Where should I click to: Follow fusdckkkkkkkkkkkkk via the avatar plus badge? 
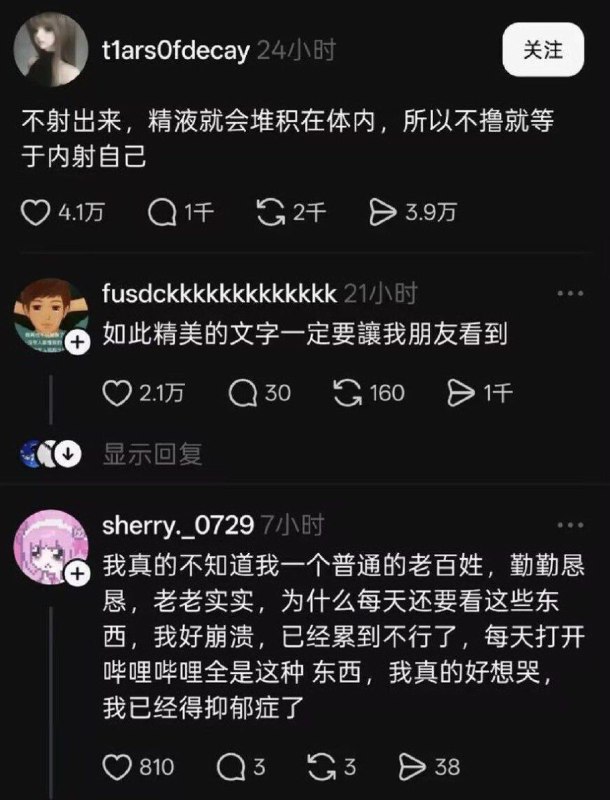76,342
